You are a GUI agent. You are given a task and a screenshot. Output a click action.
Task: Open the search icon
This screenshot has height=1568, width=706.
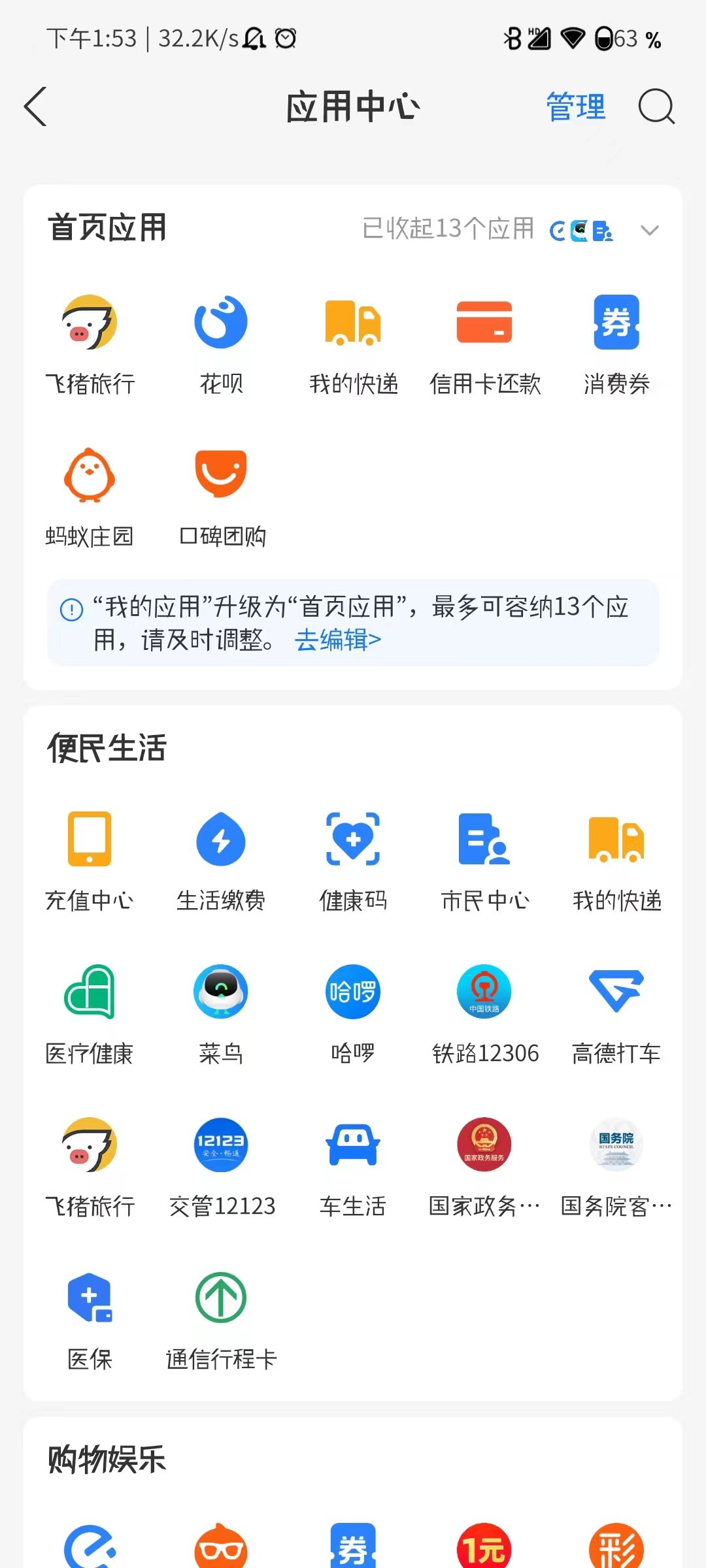point(656,106)
